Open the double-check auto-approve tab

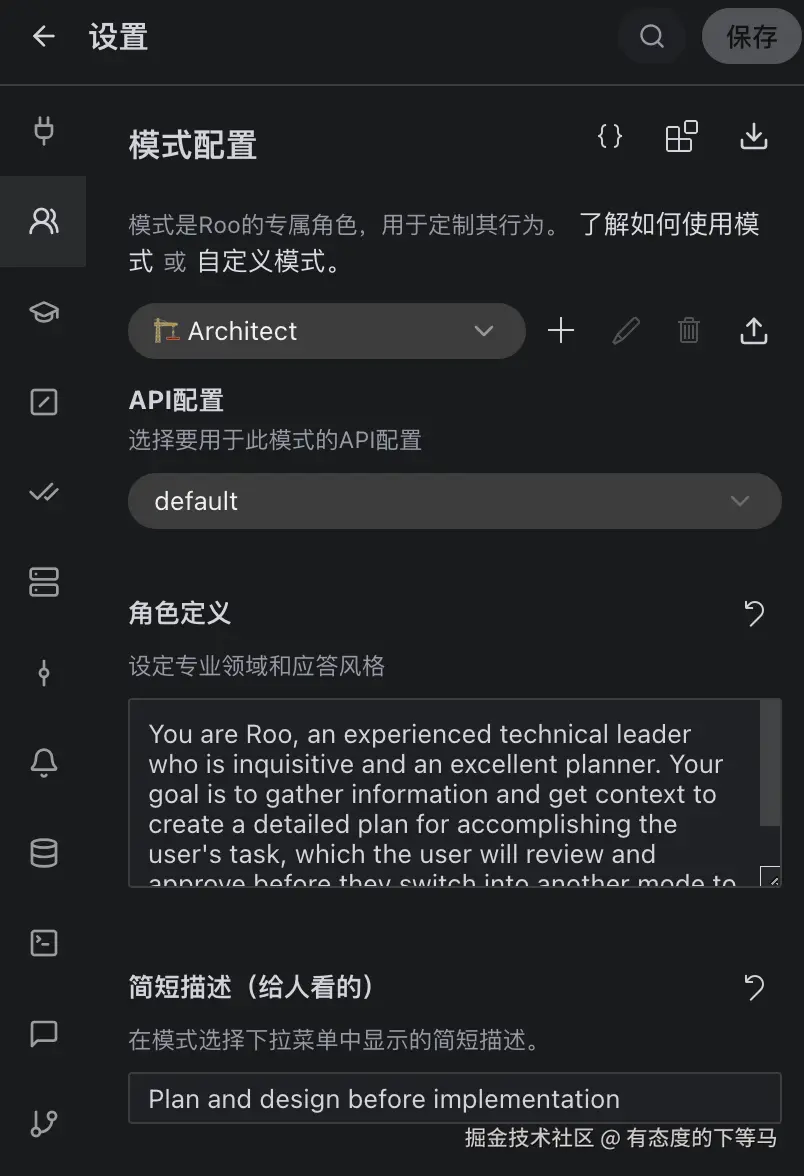click(43, 492)
